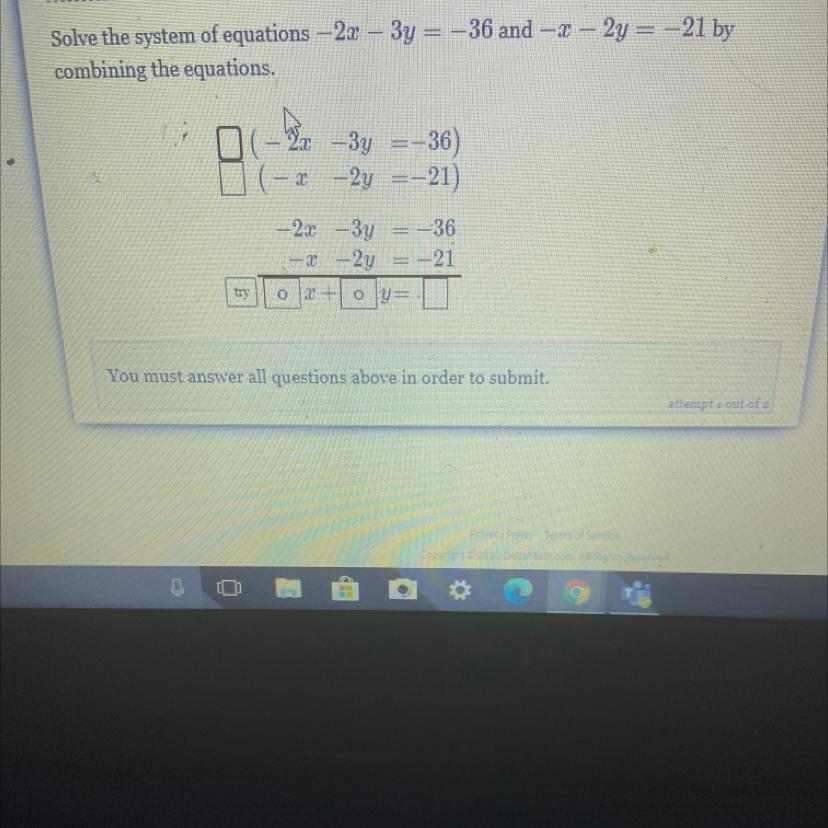Open the Privacy Policy link

tap(502, 534)
